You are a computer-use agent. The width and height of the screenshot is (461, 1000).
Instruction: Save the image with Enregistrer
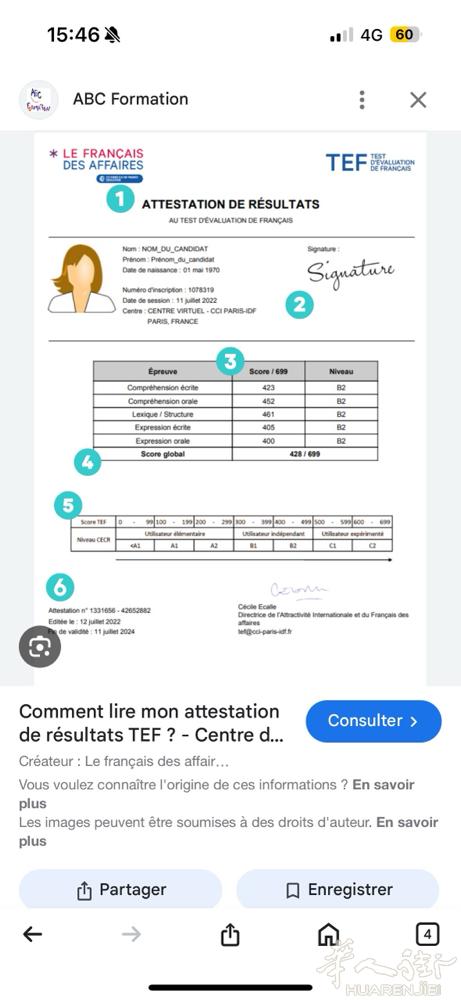(x=338, y=890)
